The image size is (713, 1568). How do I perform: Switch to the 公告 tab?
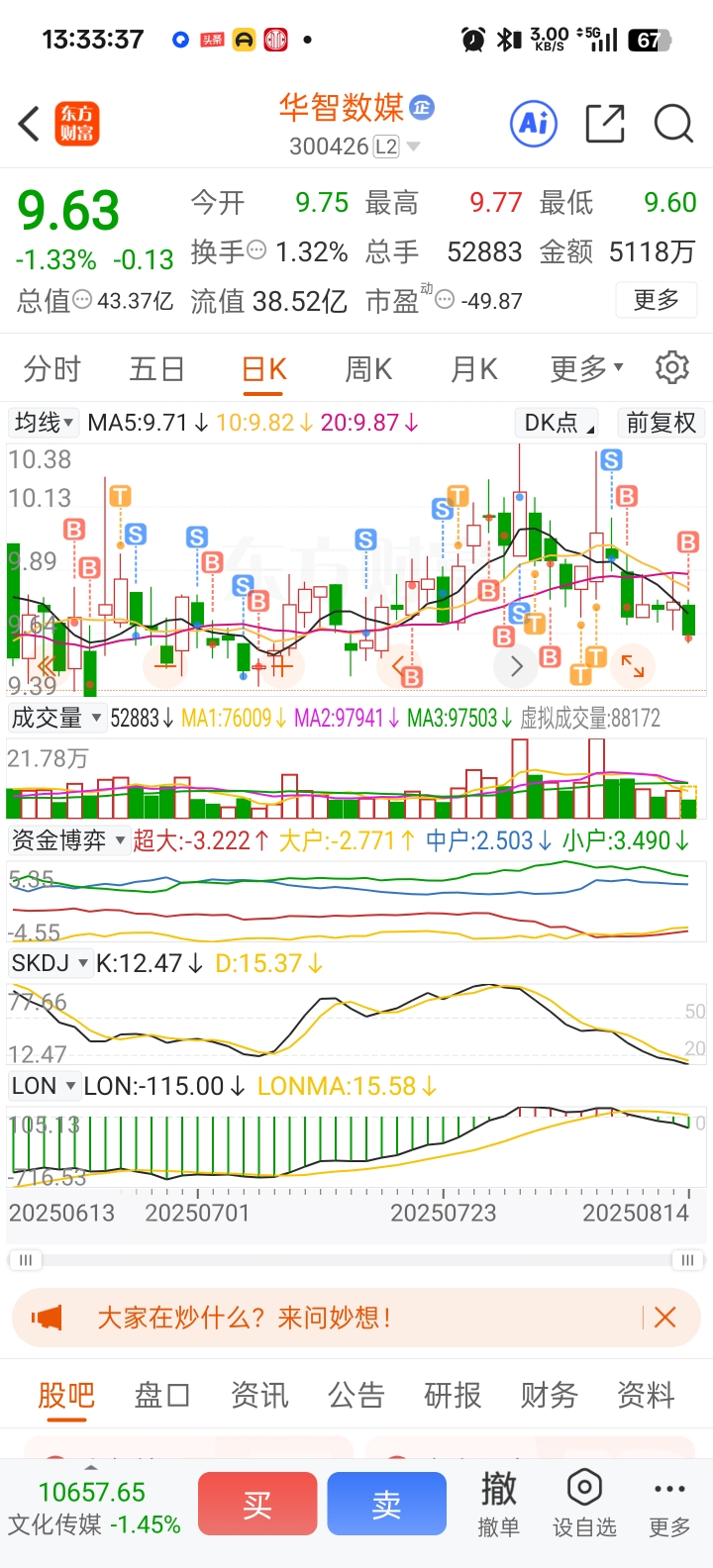356,1395
